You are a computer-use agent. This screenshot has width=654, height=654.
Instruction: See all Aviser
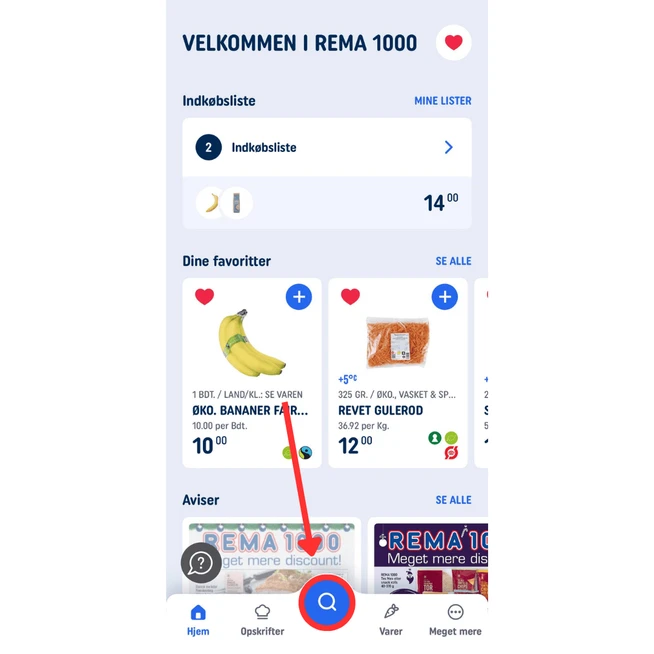tap(453, 500)
